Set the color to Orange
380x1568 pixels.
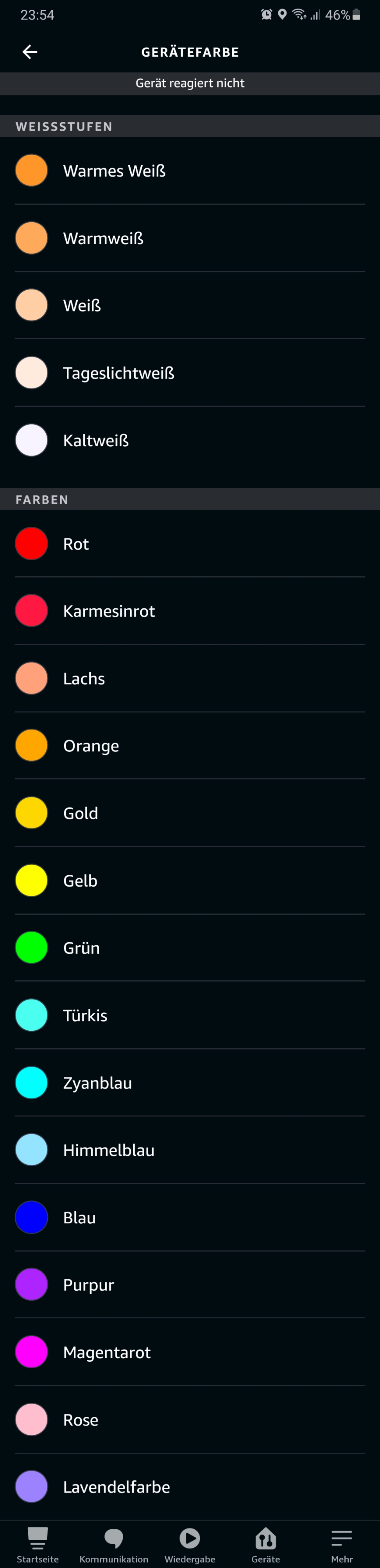point(91,746)
